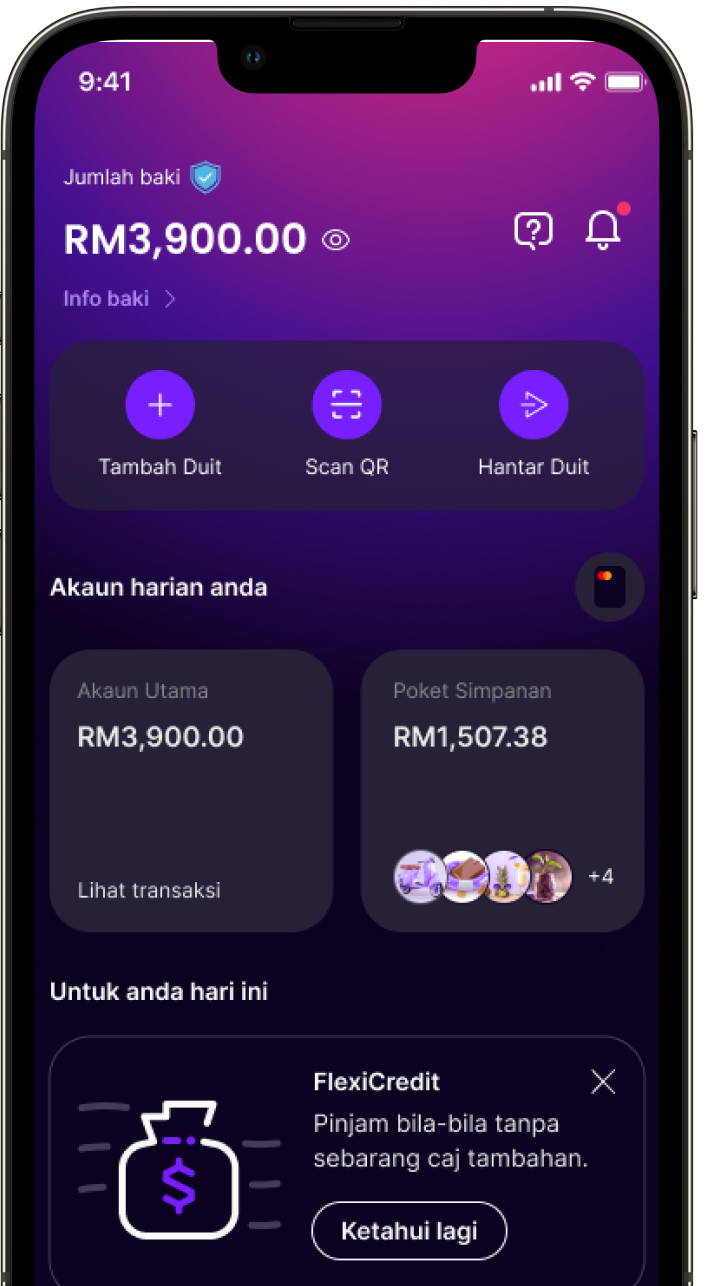This screenshot has width=712, height=1286.
Task: Open the card icon beside Akaun harian anda
Action: pos(609,587)
